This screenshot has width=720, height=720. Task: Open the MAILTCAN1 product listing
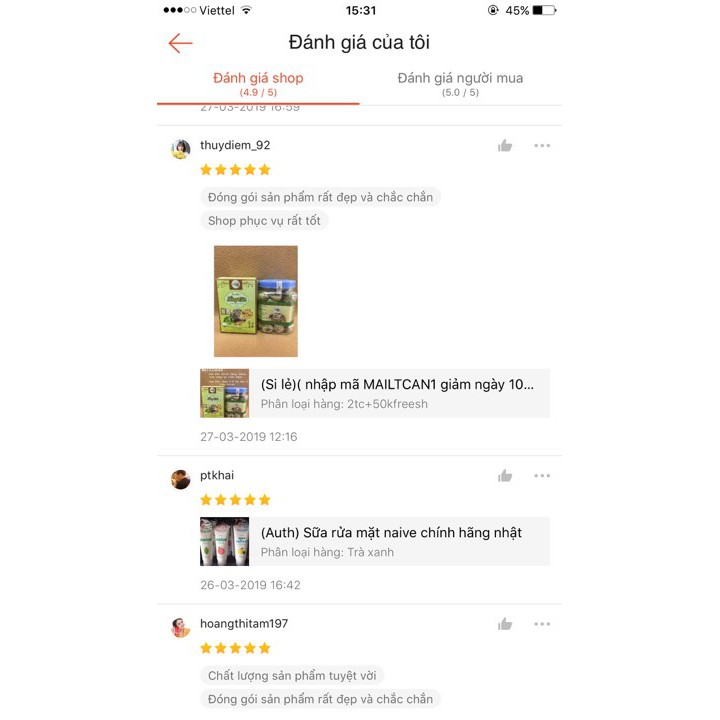(375, 393)
